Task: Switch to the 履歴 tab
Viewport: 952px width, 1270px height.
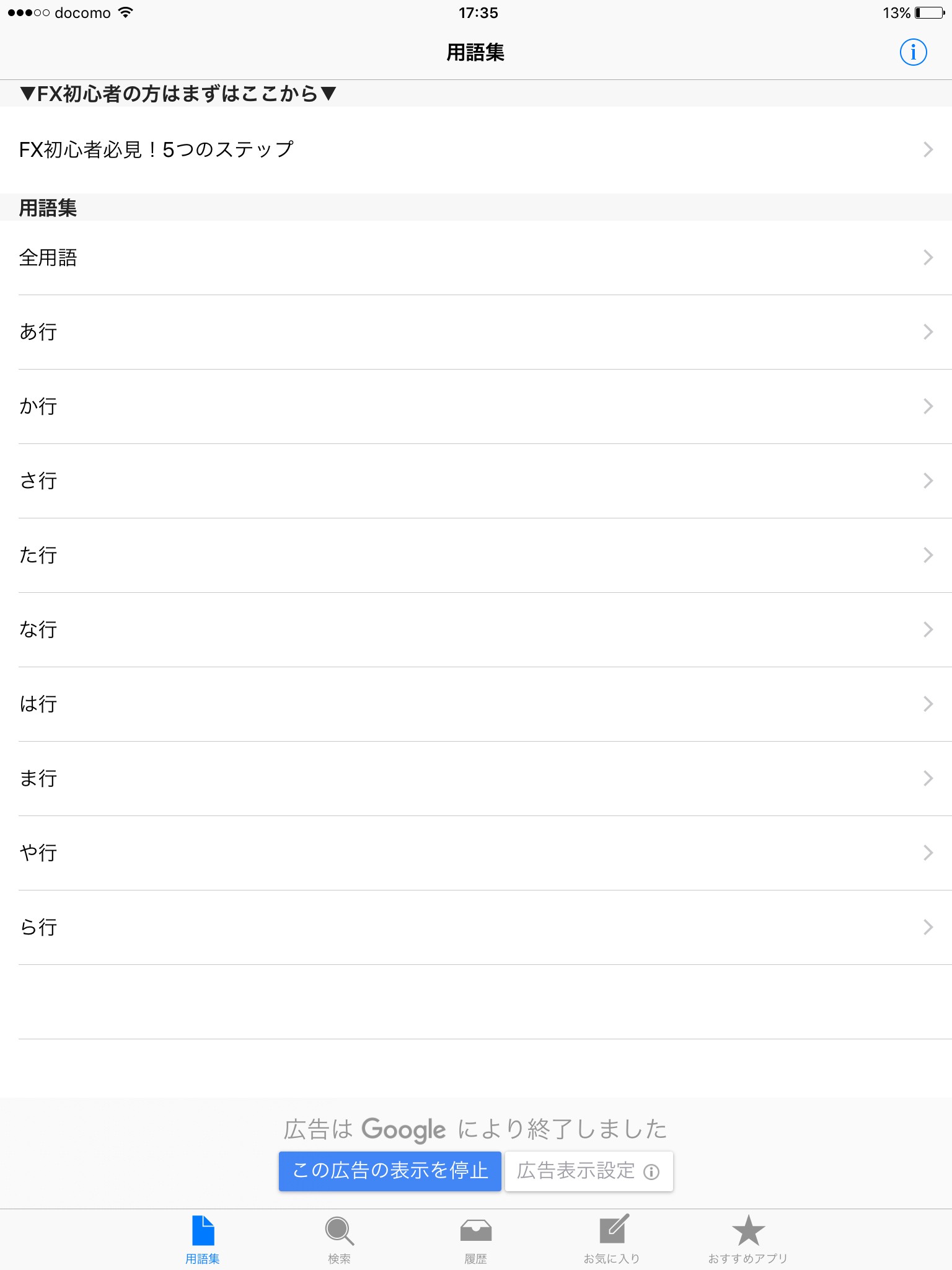Action: [476, 1239]
